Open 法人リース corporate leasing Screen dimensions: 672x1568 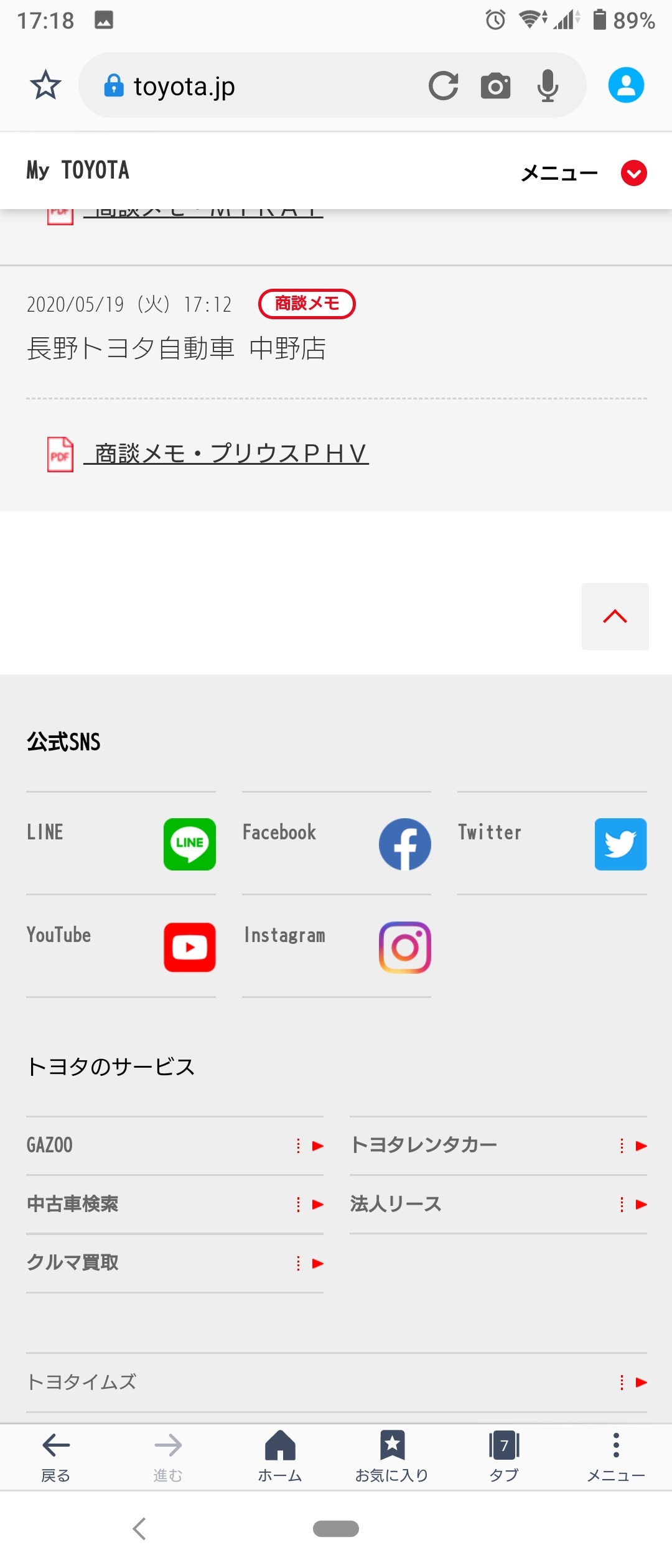498,1205
